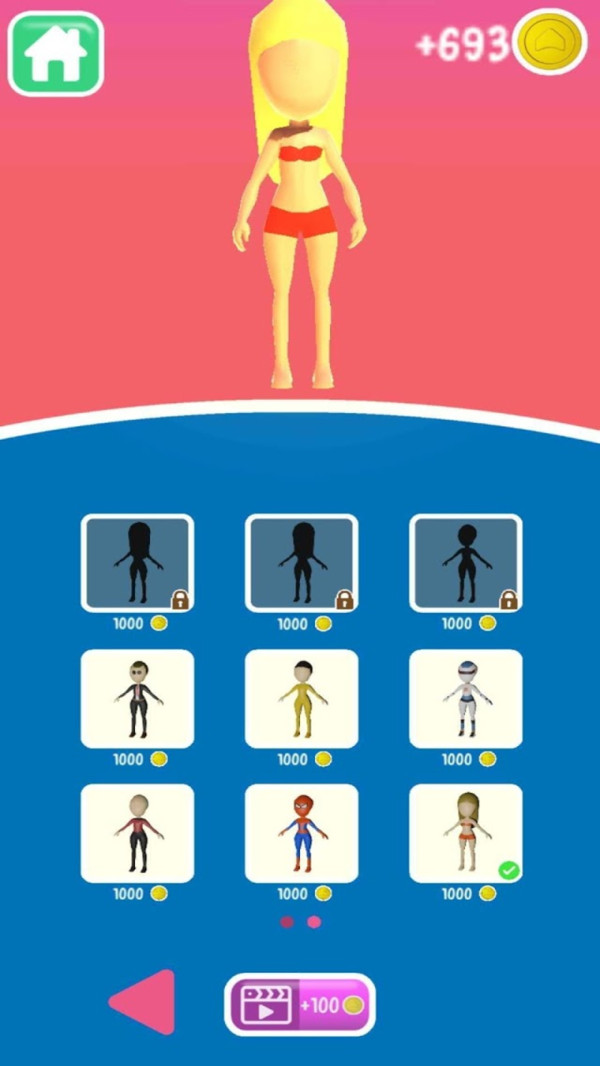Select the bald character in black outfit
The image size is (600, 1066).
pyautogui.click(x=137, y=833)
